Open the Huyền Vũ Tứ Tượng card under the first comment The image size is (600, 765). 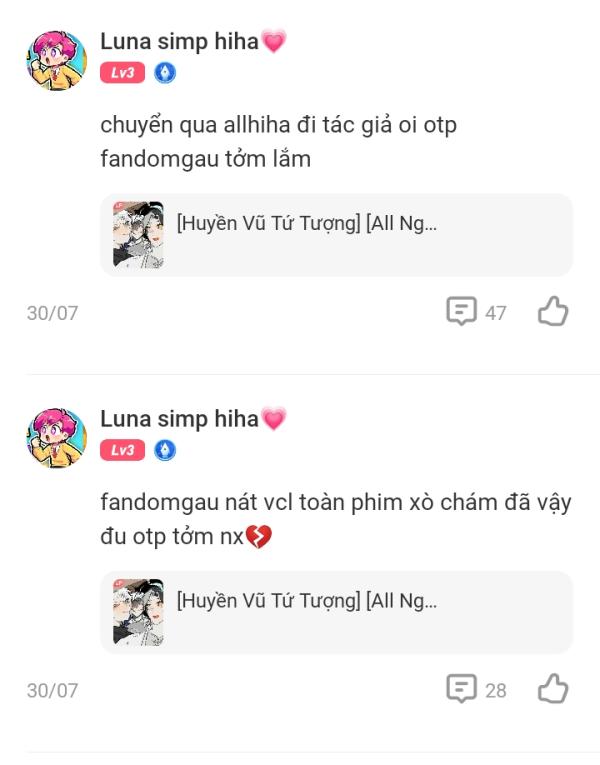[336, 235]
